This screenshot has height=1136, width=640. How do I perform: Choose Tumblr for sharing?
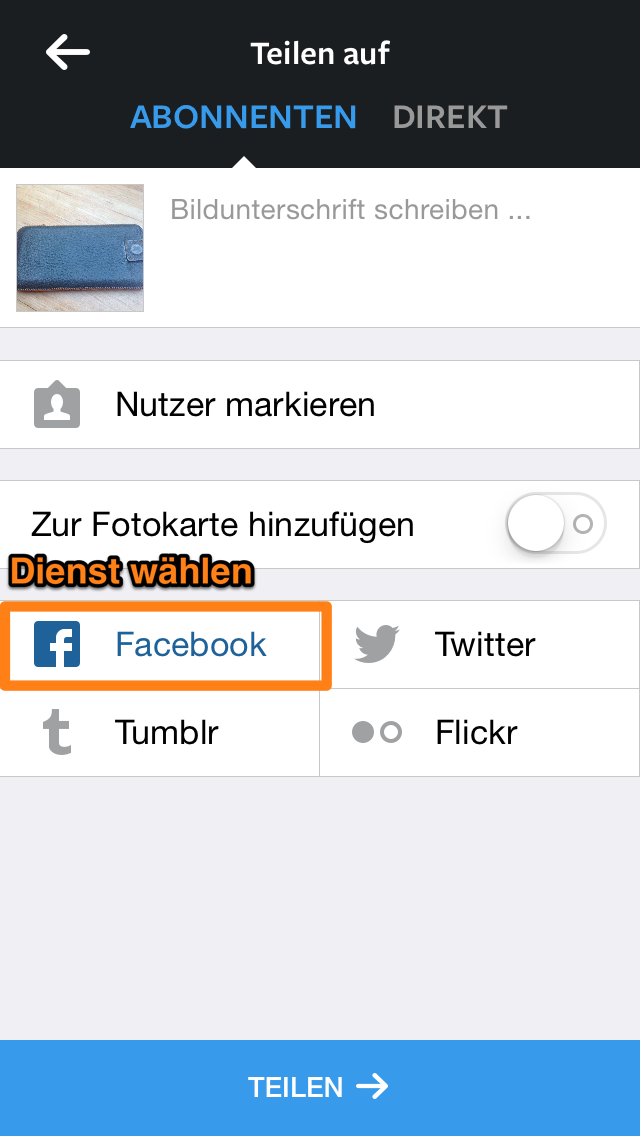160,733
